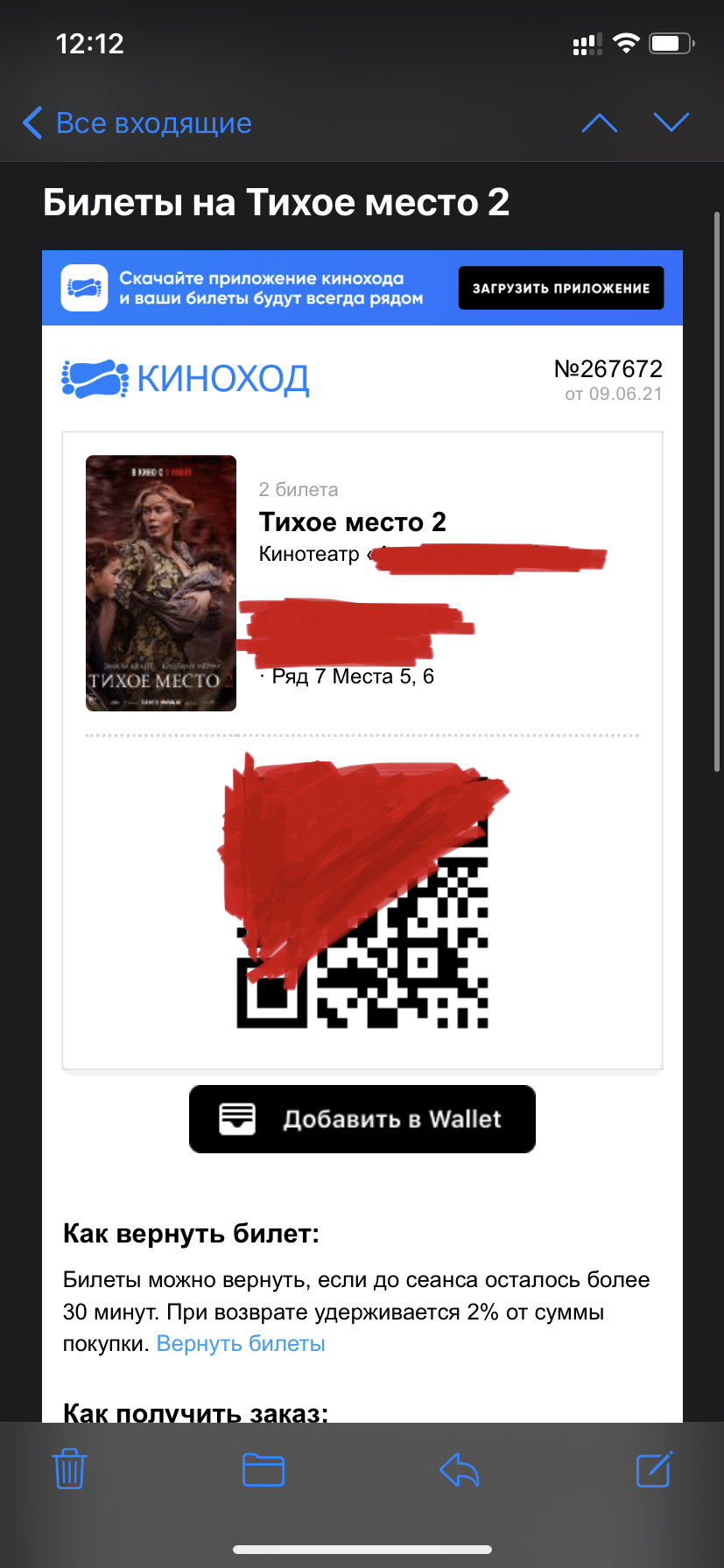Tap Загрузить приложение button
This screenshot has width=724, height=1568.
[561, 288]
